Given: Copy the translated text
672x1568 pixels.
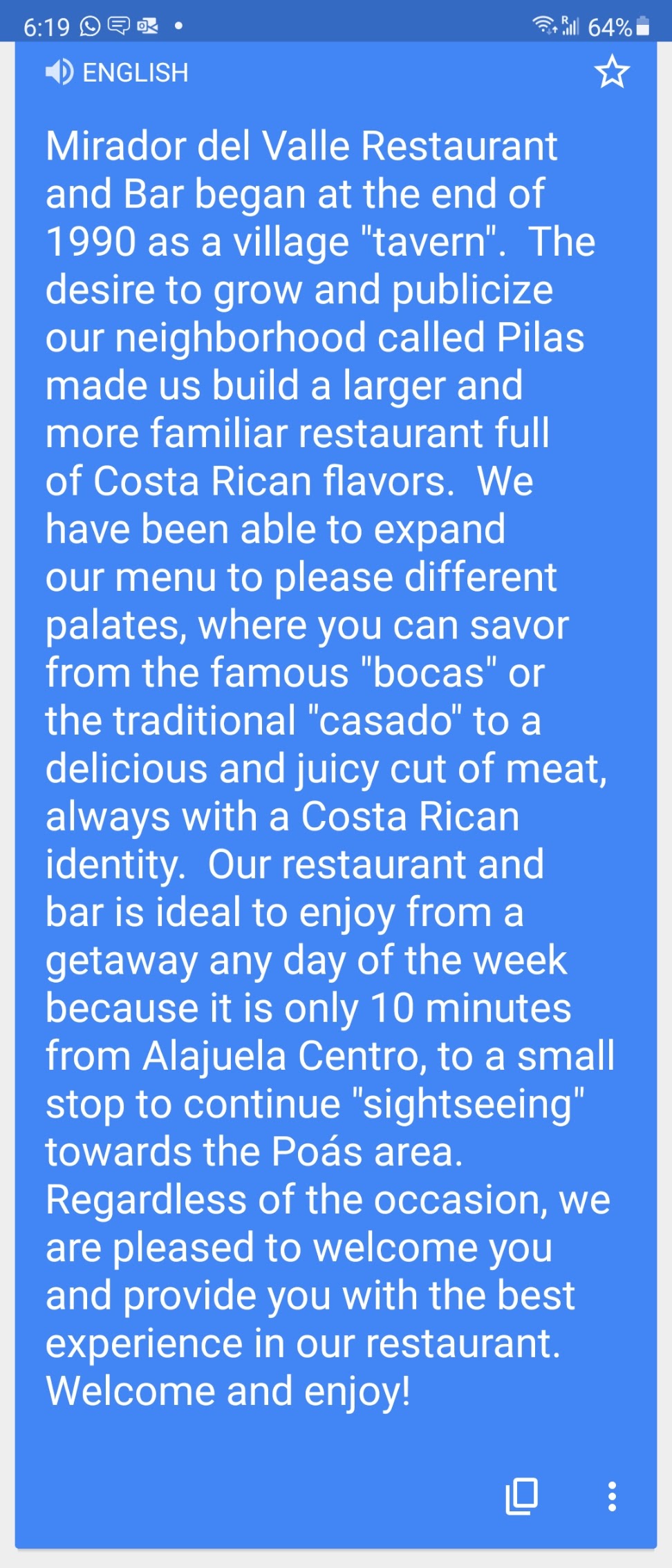Looking at the screenshot, I should click(522, 1496).
